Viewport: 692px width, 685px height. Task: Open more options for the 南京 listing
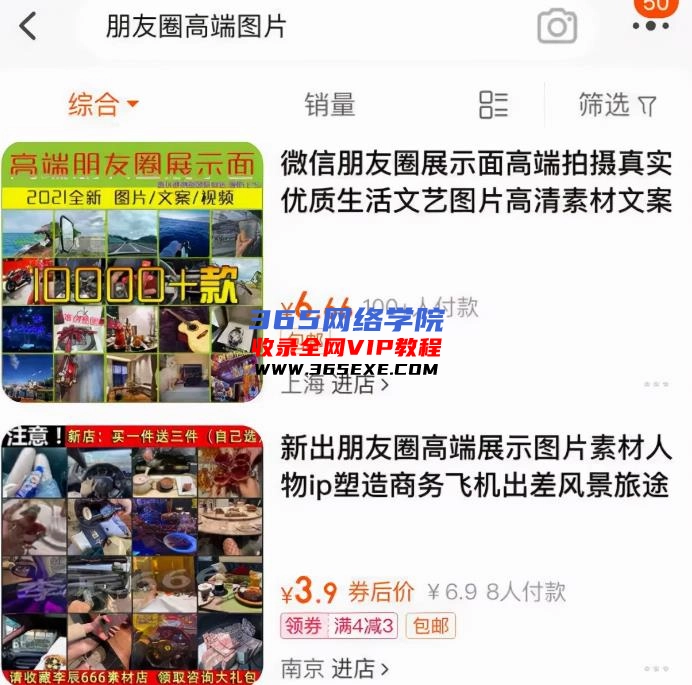coord(656,667)
